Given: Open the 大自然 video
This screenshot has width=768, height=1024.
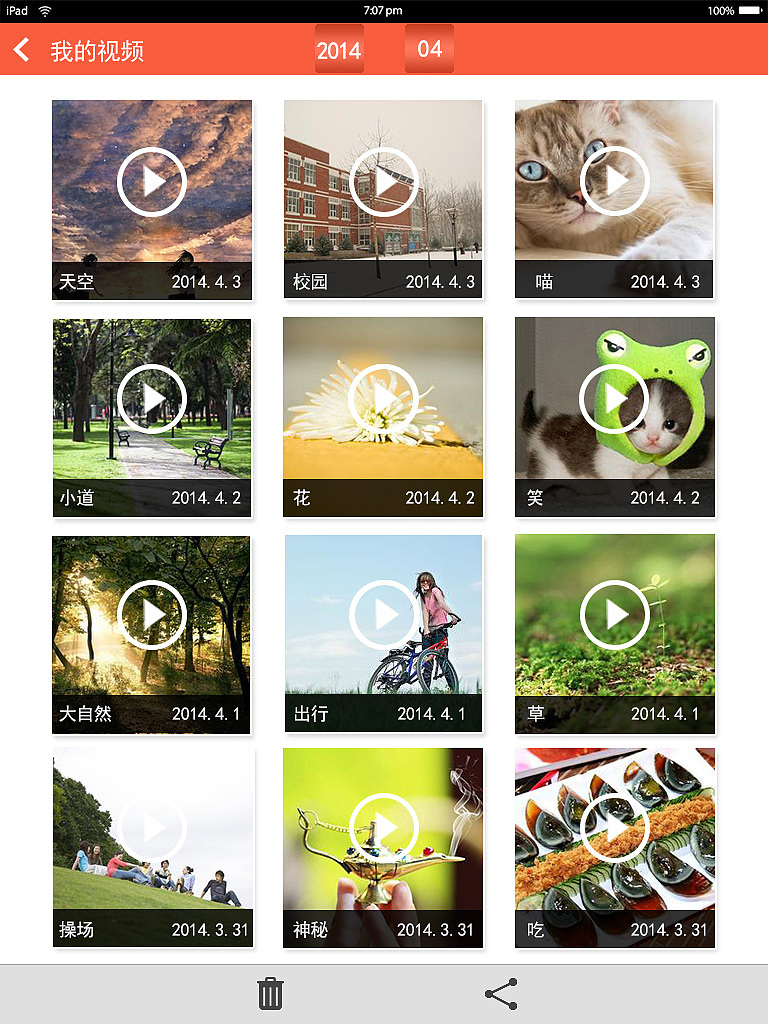Looking at the screenshot, I should pyautogui.click(x=152, y=615).
